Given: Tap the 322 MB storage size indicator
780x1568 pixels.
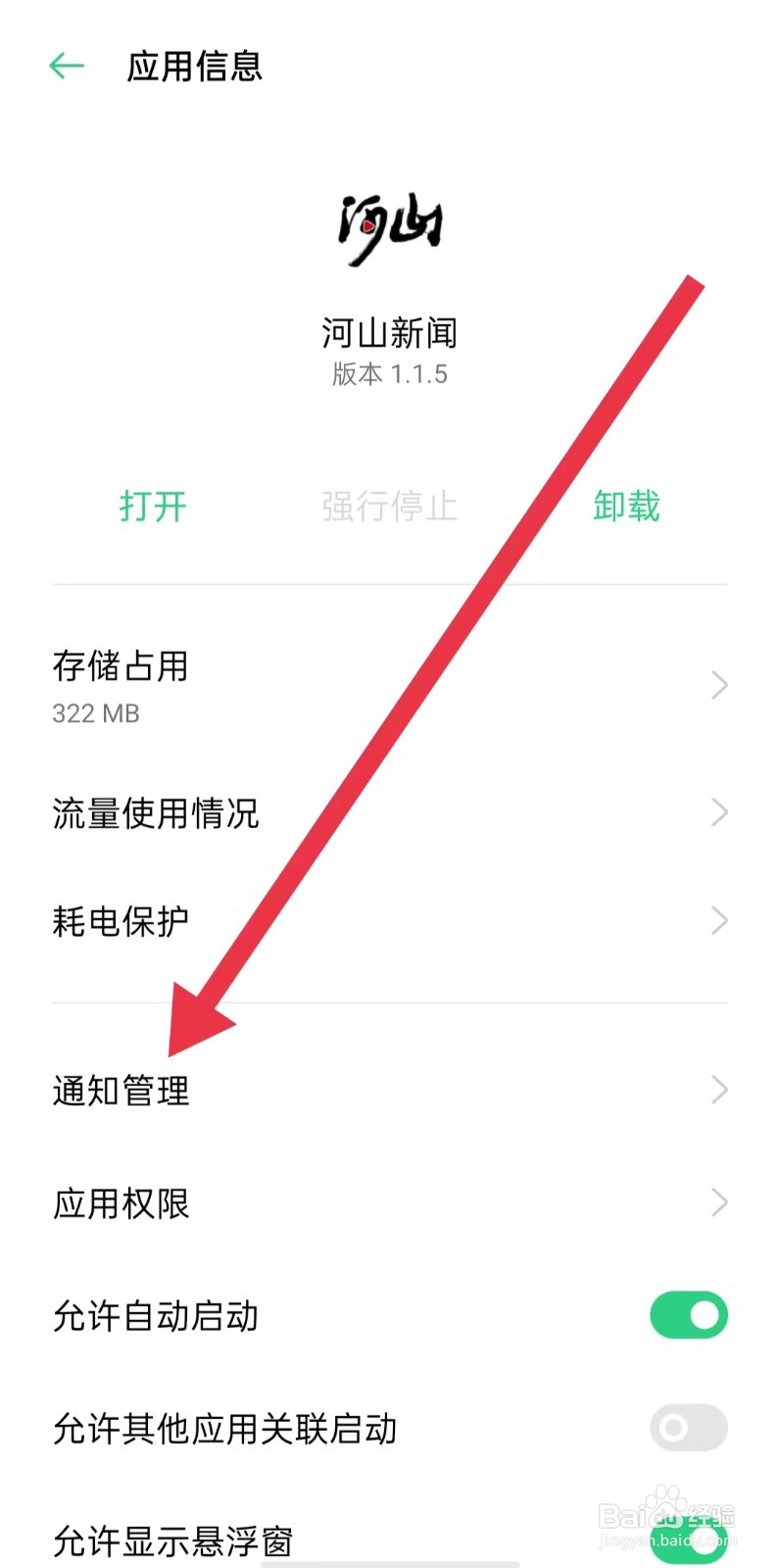Looking at the screenshot, I should (x=94, y=713).
